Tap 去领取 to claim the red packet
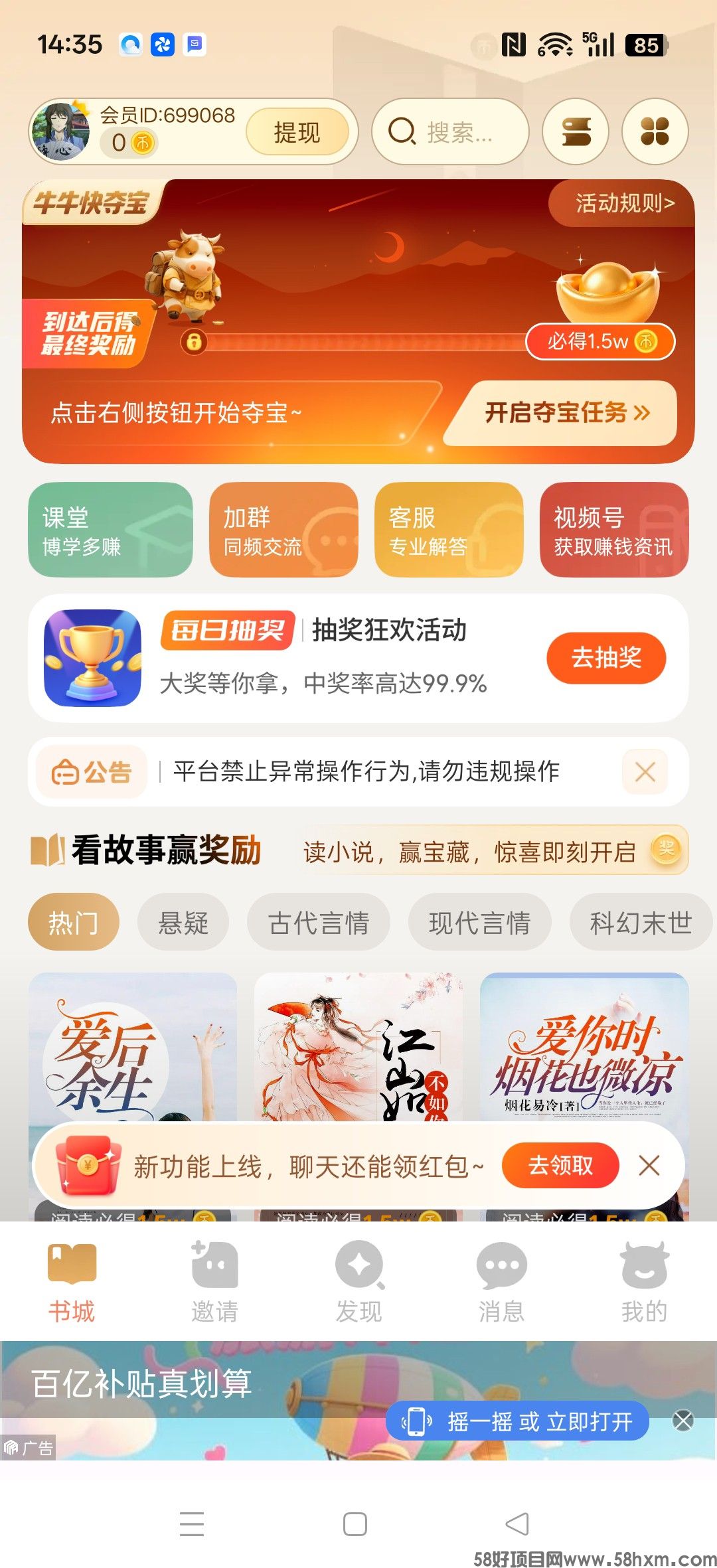Viewport: 717px width, 1568px height. pos(560,1165)
